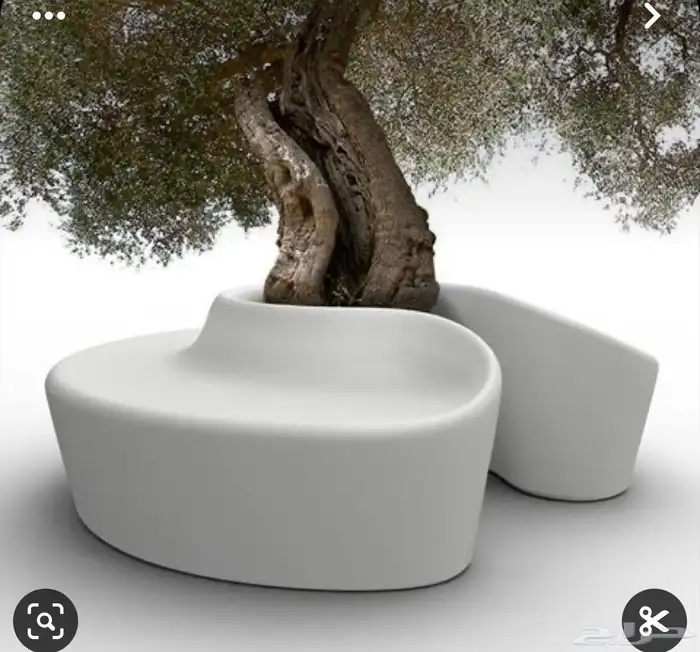Start visual search with the lens icon

tap(45, 619)
